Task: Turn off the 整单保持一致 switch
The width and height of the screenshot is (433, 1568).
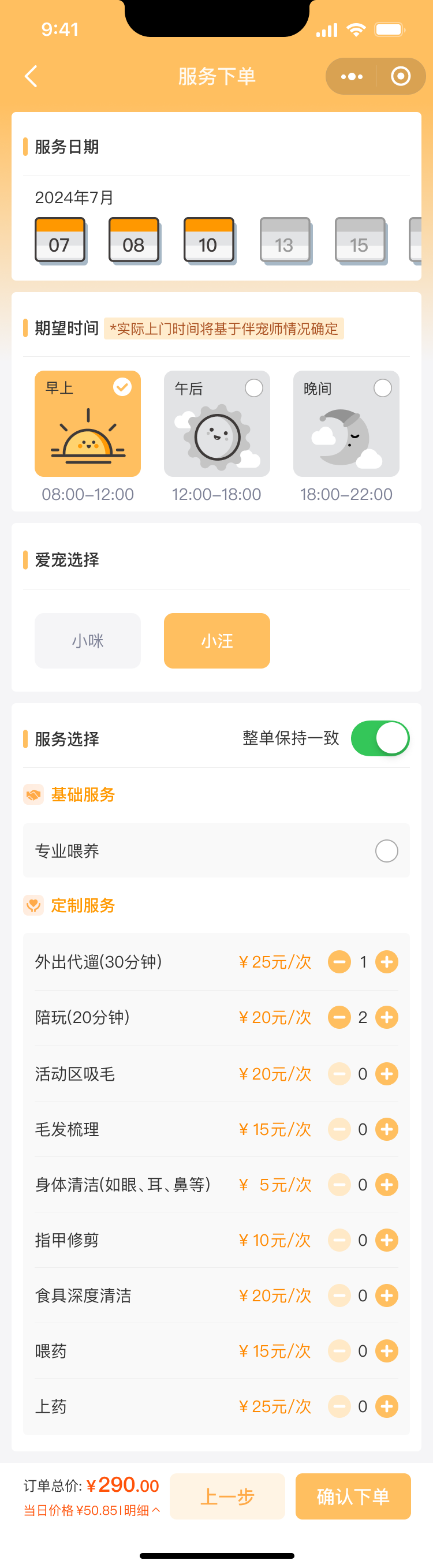Action: coord(380,738)
